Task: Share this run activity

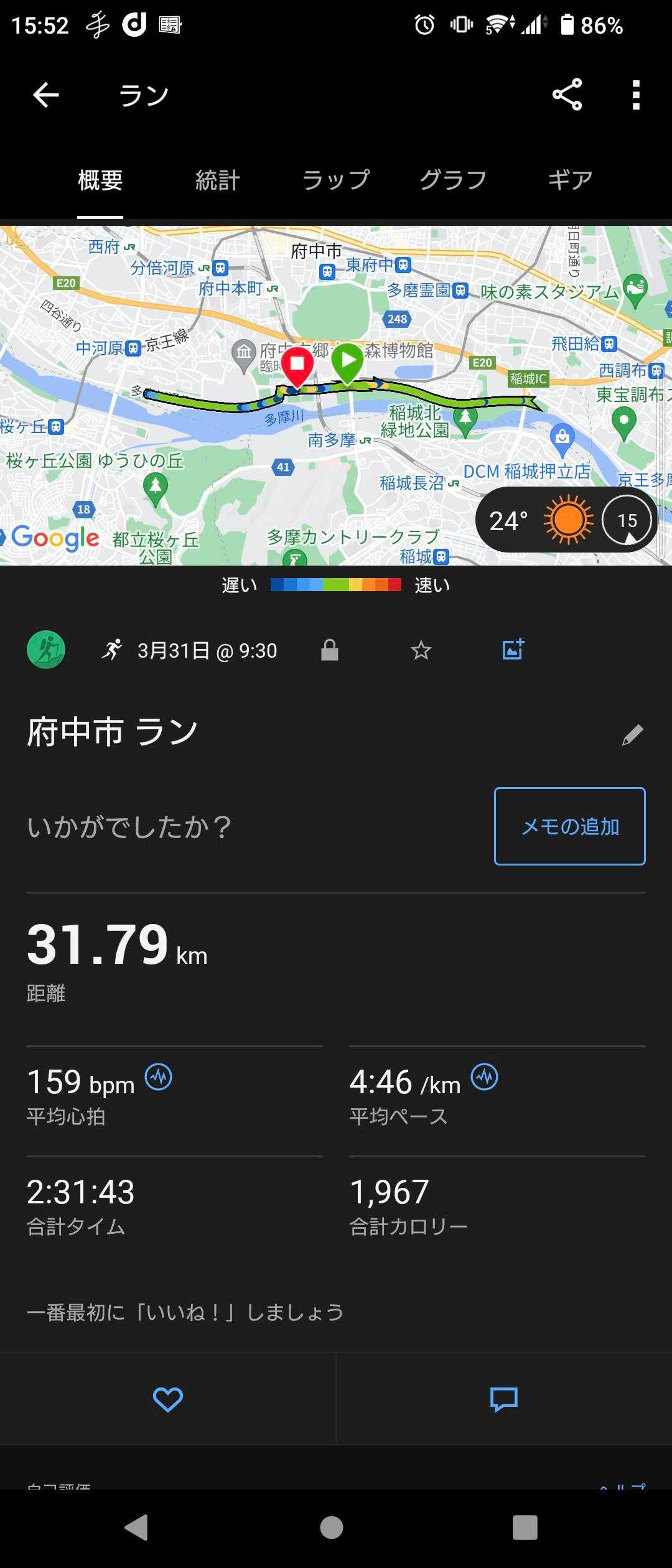Action: click(567, 95)
